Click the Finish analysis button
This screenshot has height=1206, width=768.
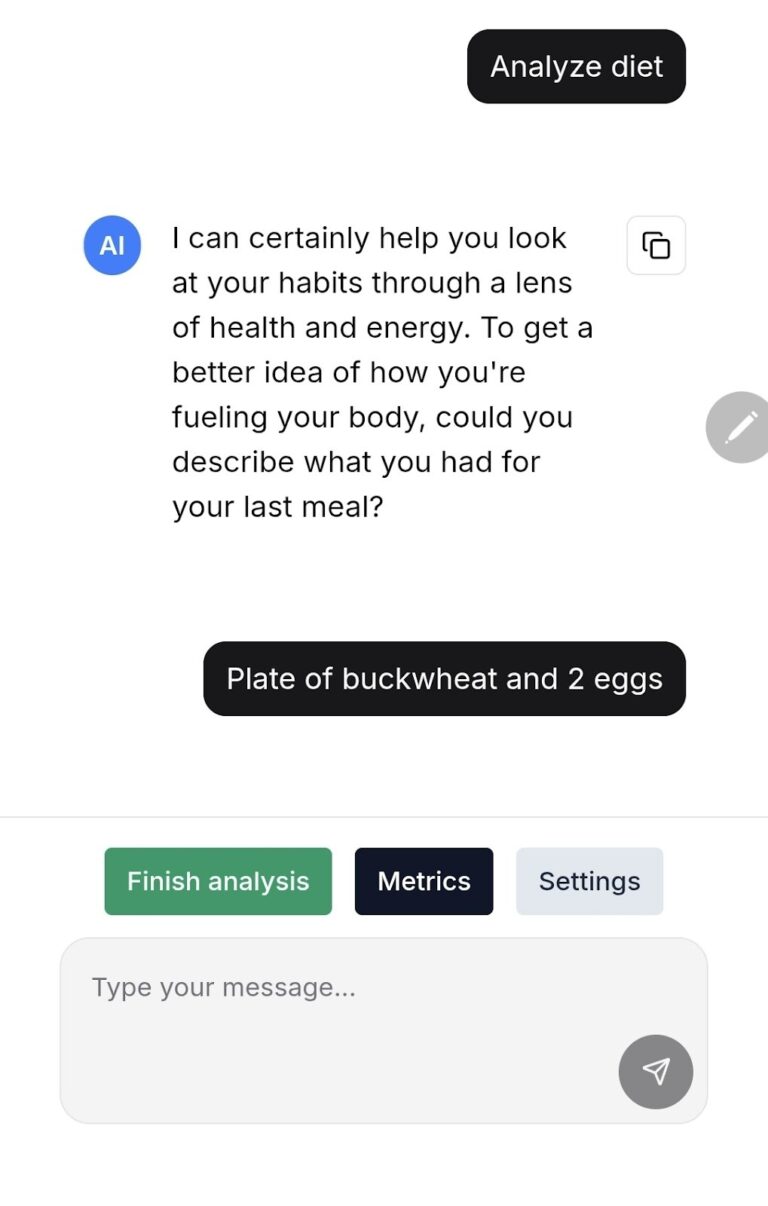(217, 881)
